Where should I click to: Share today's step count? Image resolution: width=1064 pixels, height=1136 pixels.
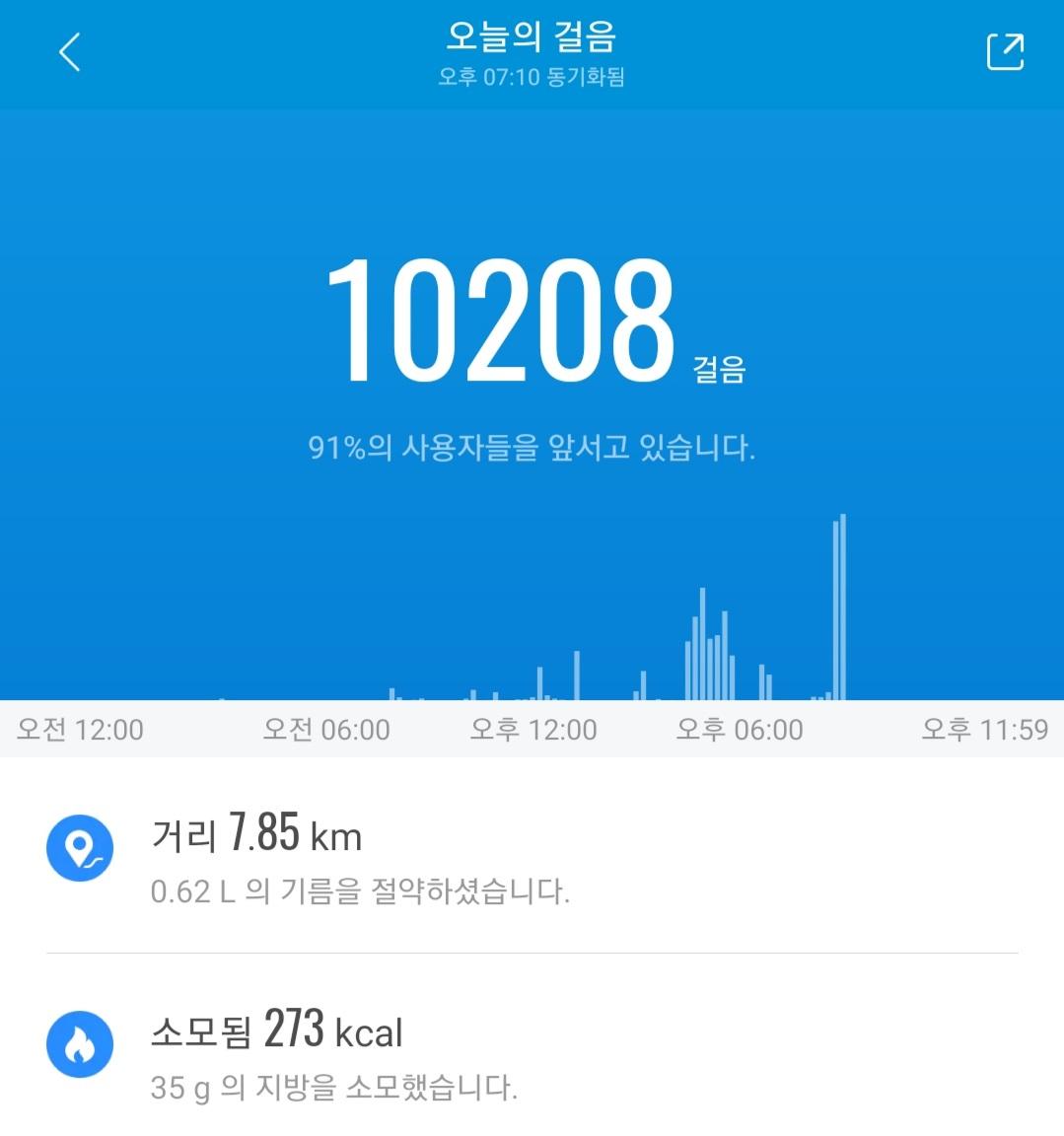[x=1005, y=52]
